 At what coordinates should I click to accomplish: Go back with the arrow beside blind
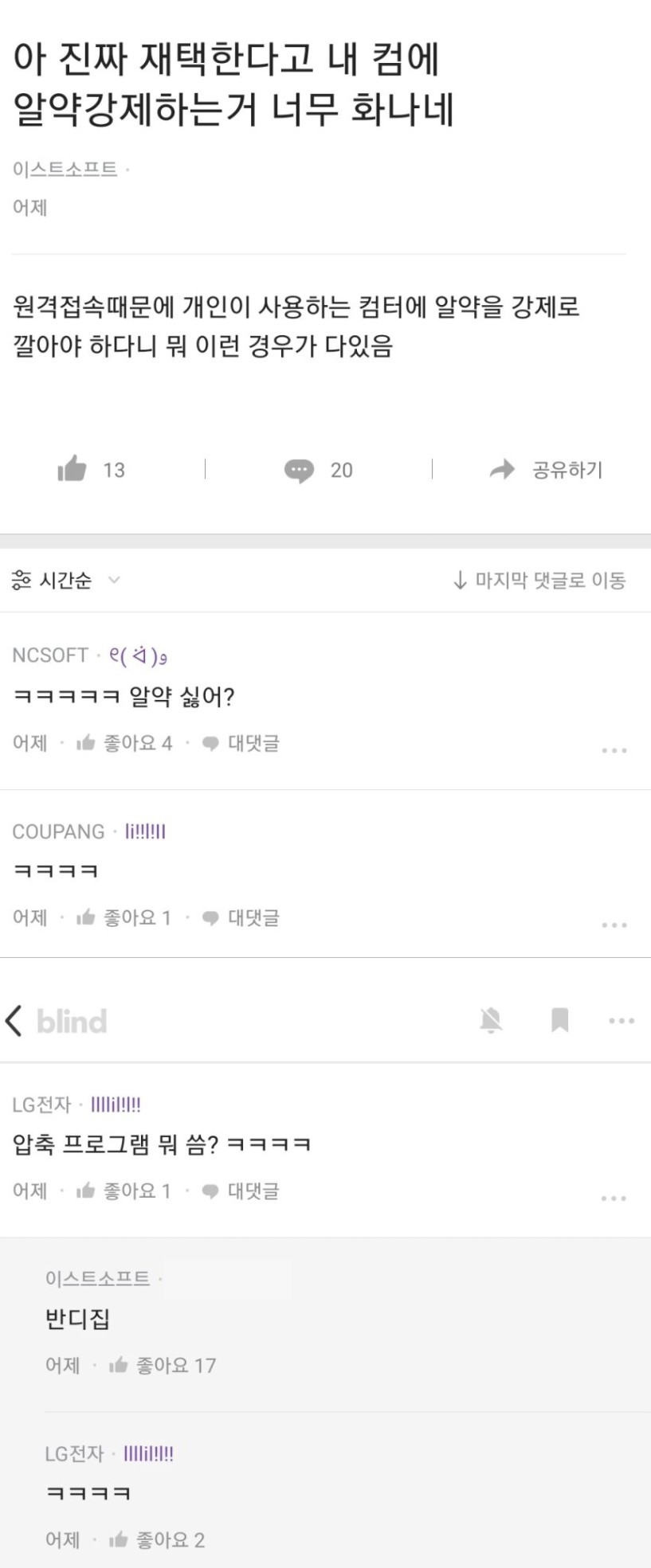click(14, 1020)
